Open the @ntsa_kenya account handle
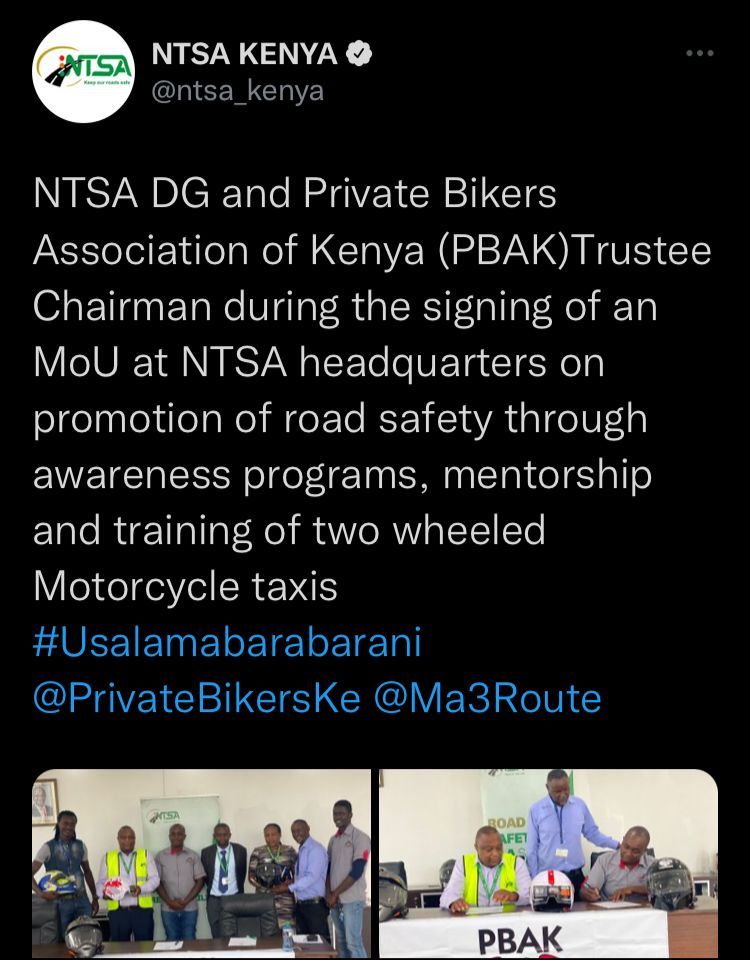750x960 pixels. point(238,91)
